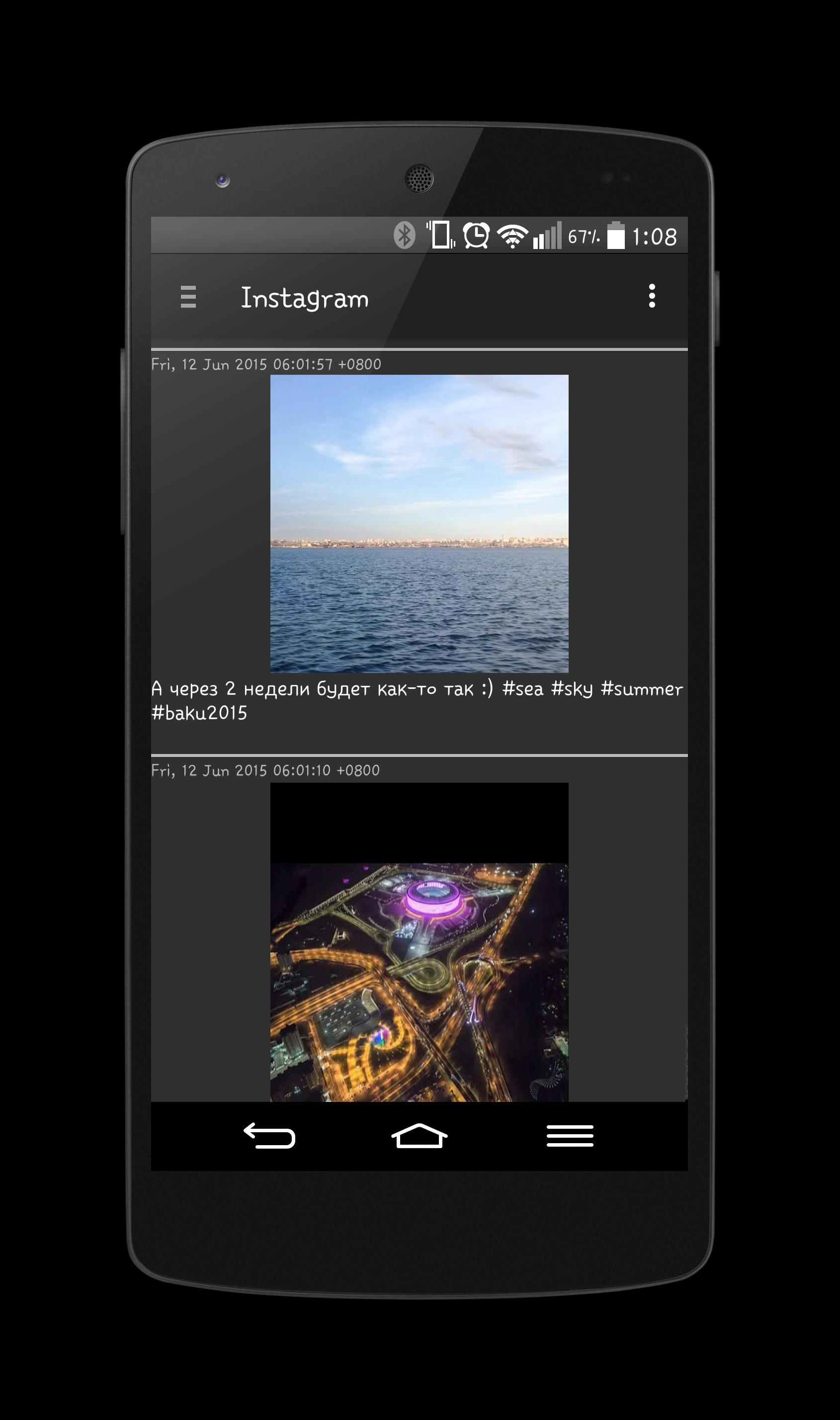Go back with the system back button
Viewport: 840px width, 1420px height.
point(269,1135)
